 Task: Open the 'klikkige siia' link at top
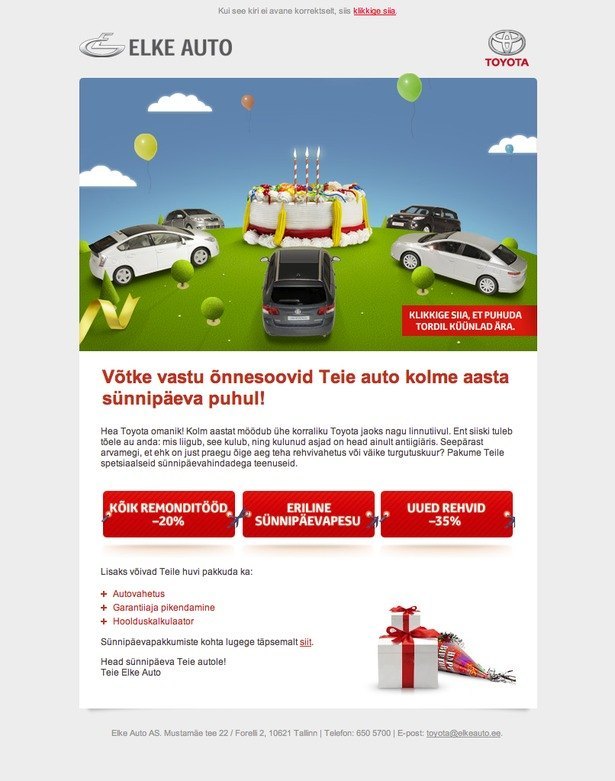(374, 10)
